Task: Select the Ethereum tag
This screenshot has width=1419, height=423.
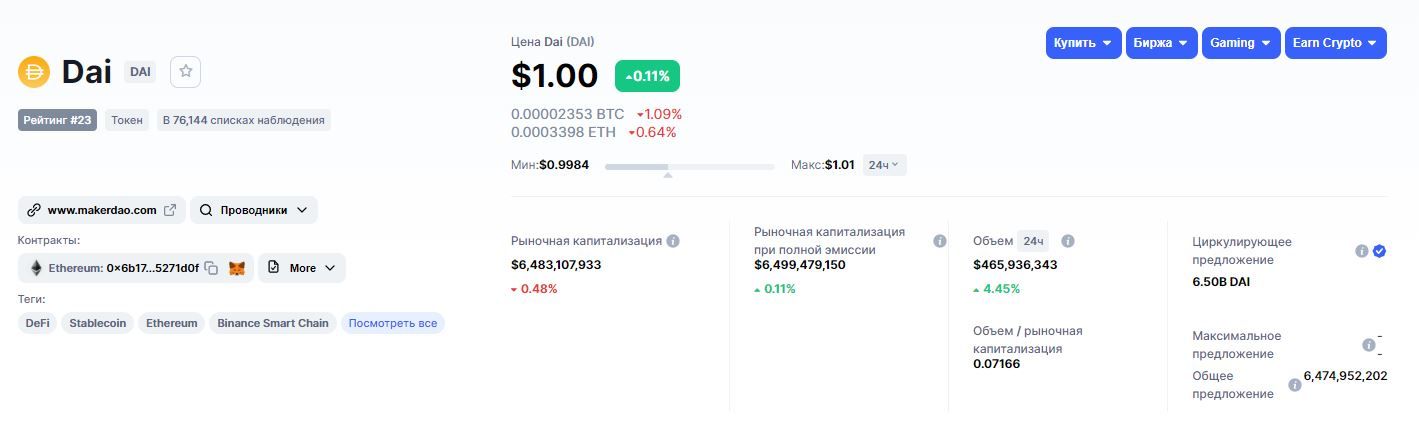Action: (172, 323)
